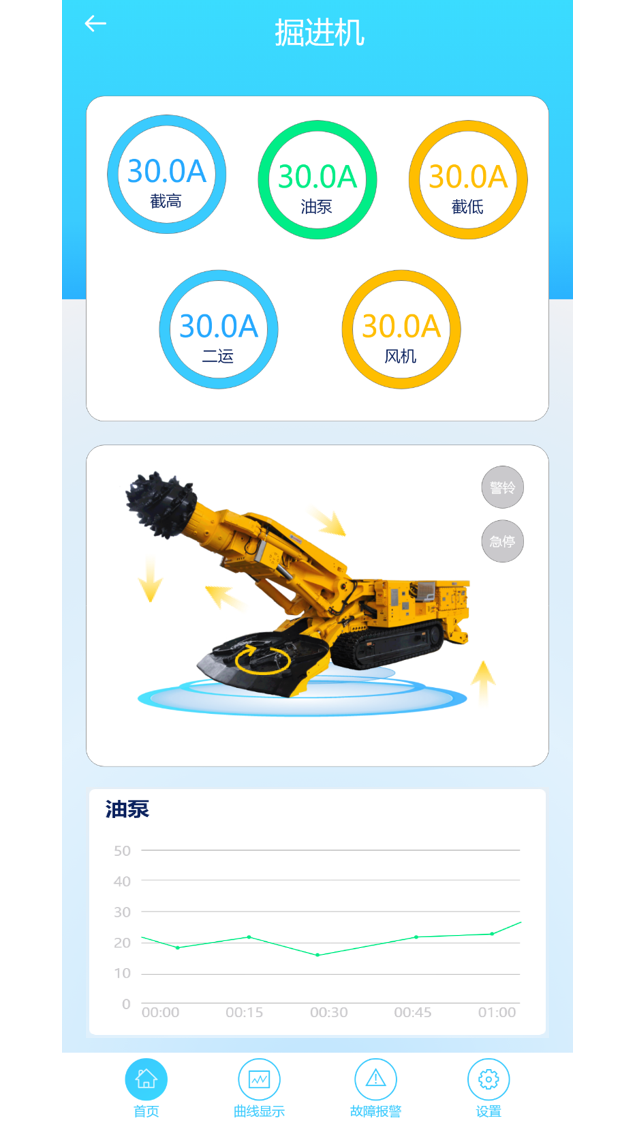This screenshot has width=635, height=1125.
Task: Tap the 急停 emergency stop button
Action: pyautogui.click(x=502, y=542)
